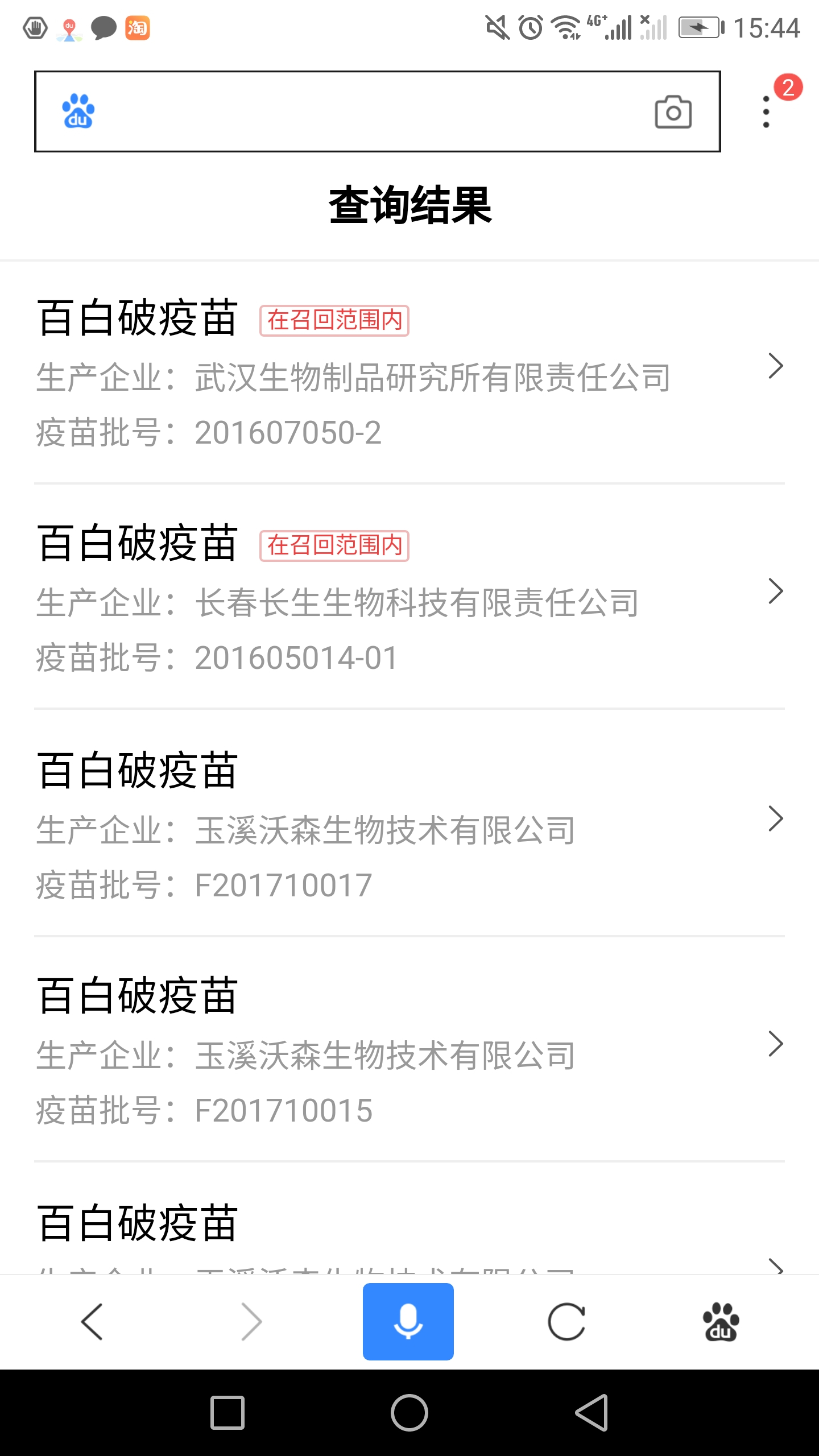This screenshot has width=819, height=1456.
Task: Tap the back navigation arrow
Action: point(92,1321)
